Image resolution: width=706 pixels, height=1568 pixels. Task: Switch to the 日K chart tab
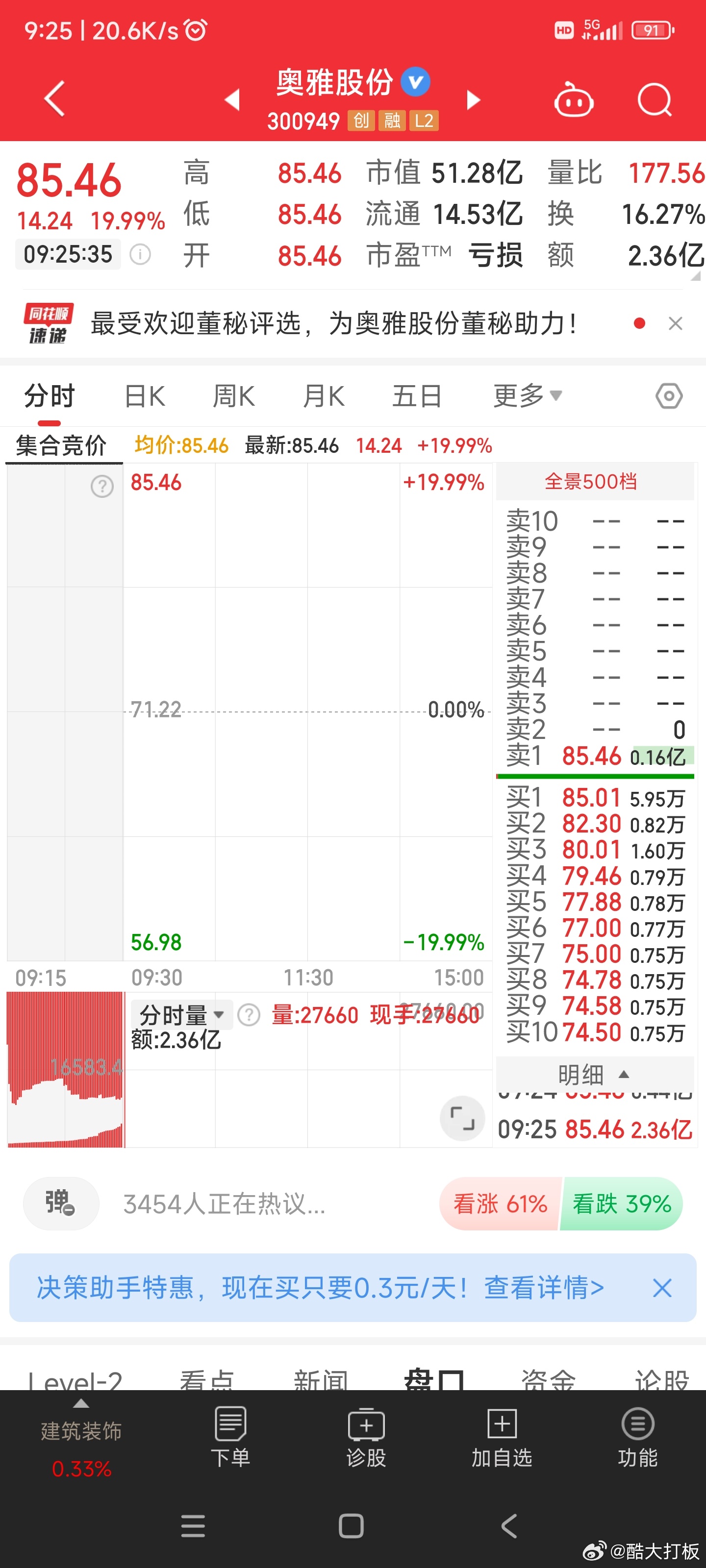pyautogui.click(x=145, y=396)
